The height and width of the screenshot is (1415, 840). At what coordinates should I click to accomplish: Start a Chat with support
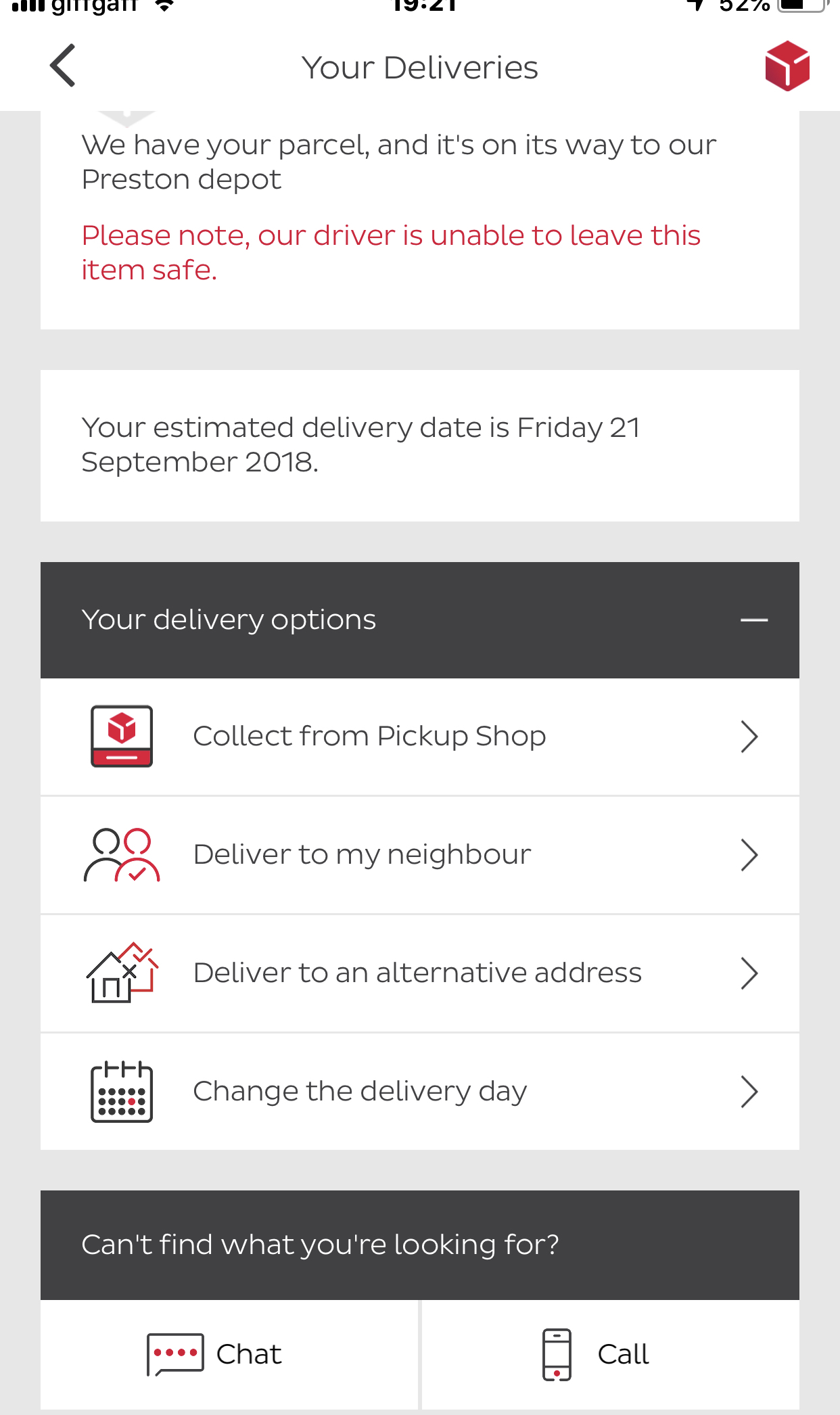click(229, 1354)
